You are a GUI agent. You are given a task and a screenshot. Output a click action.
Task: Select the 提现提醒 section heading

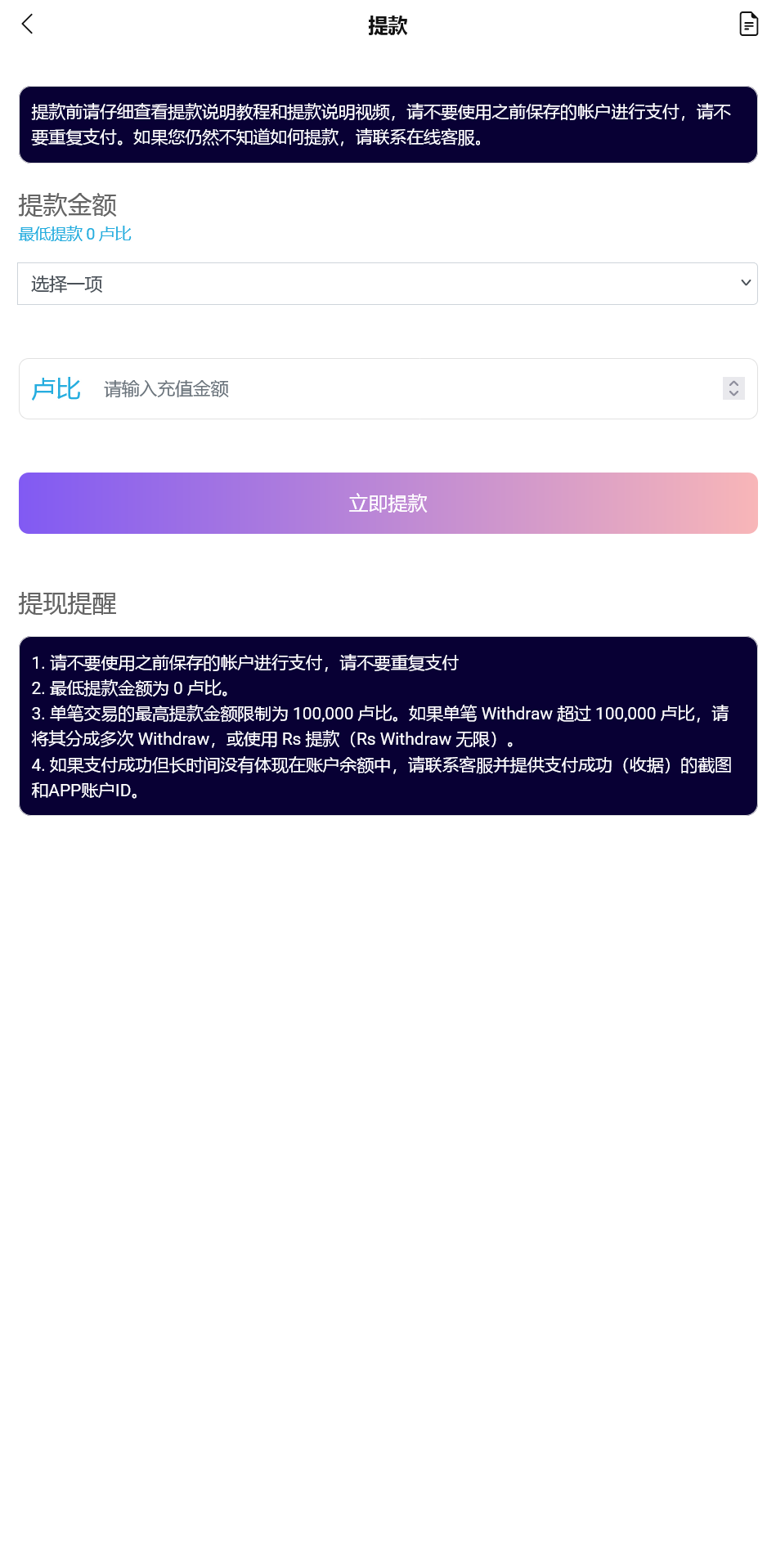pos(67,605)
